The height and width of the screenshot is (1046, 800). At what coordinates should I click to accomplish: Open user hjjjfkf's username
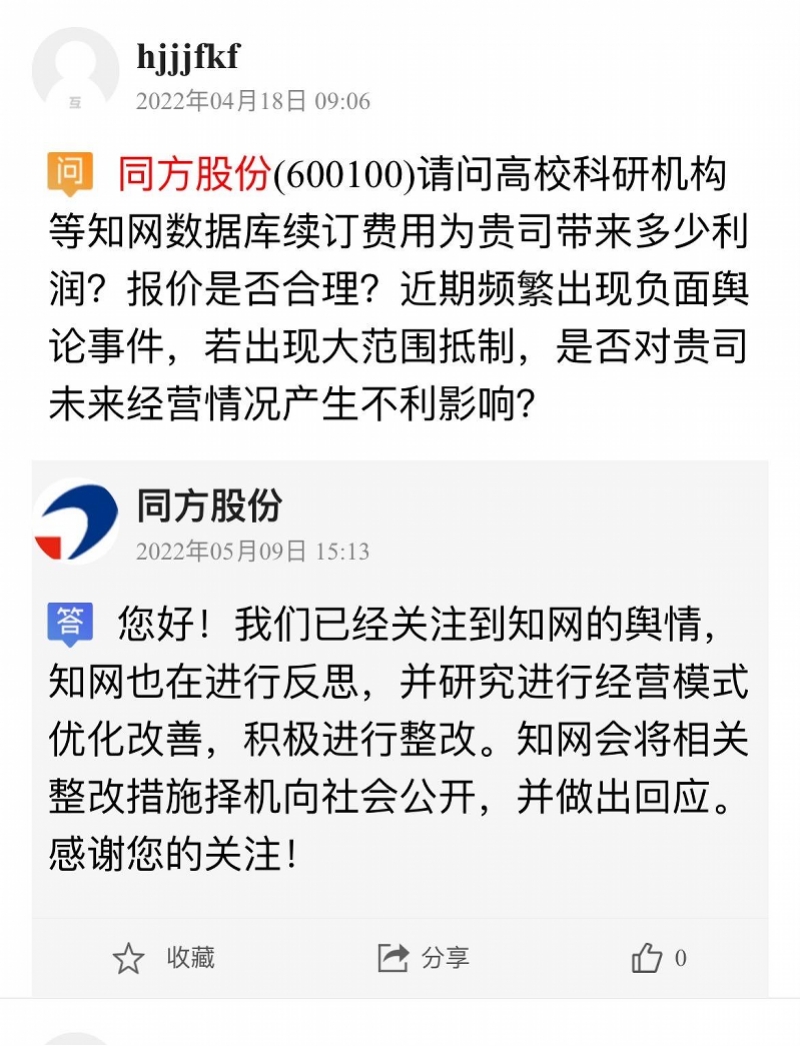[188, 56]
